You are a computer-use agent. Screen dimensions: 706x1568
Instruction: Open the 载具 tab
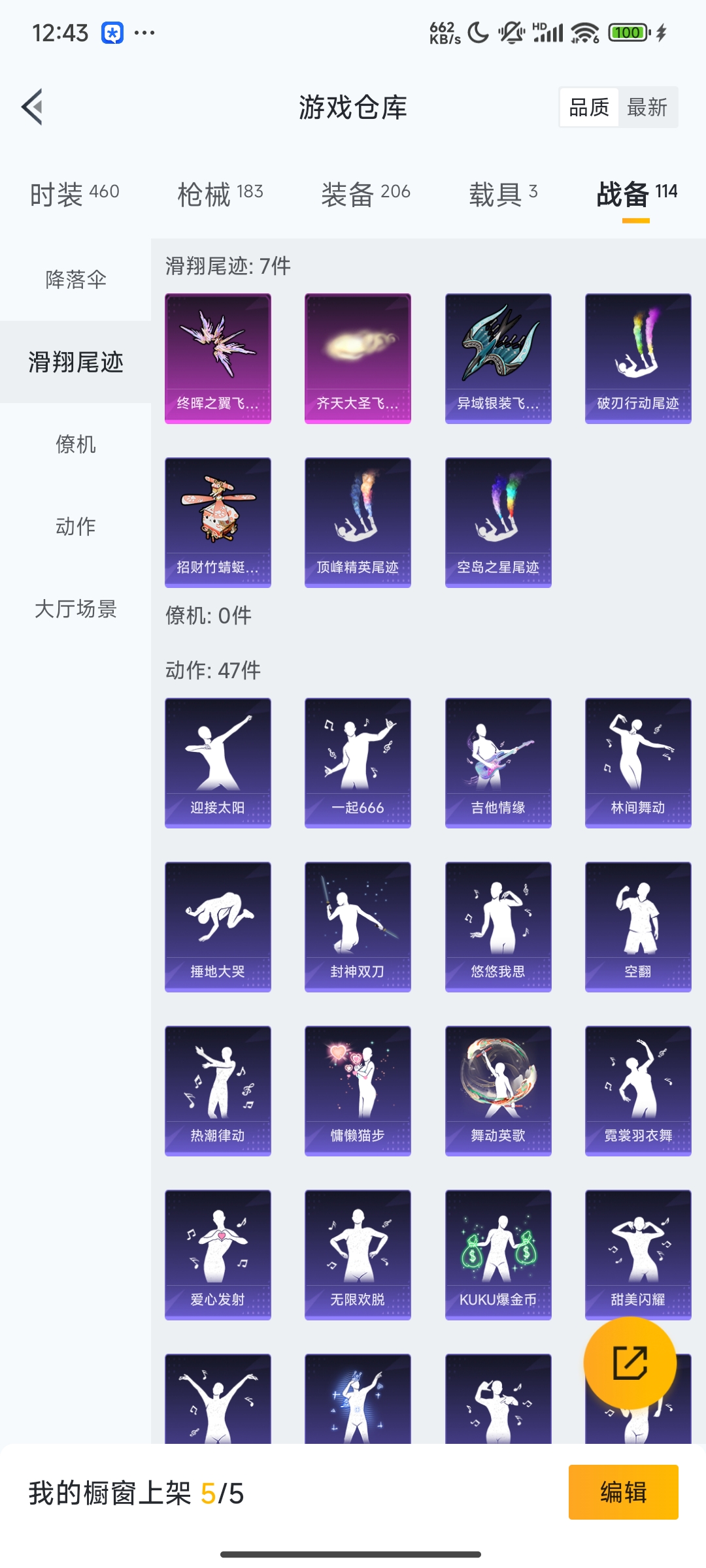[503, 194]
